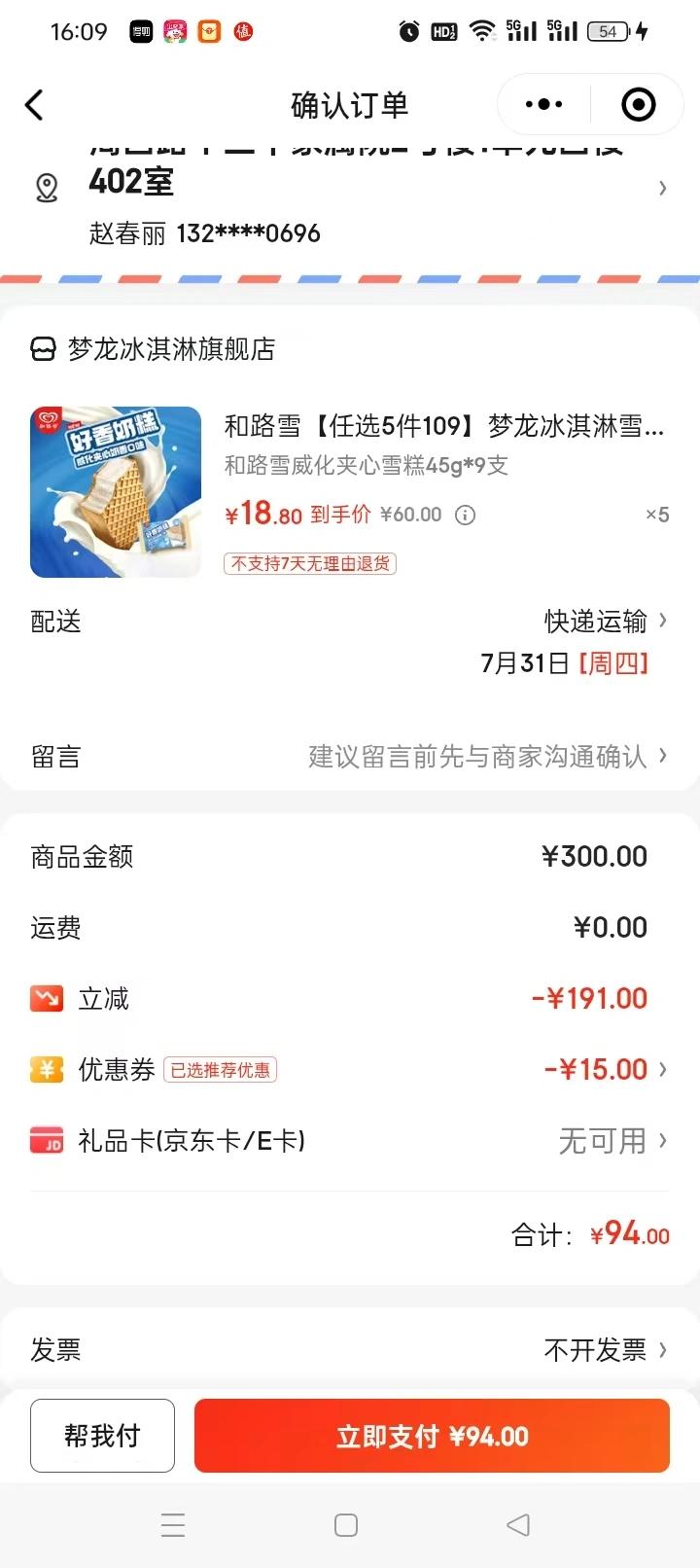The image size is (700, 1568).
Task: Add a 留言 note for the seller
Action: point(486,757)
